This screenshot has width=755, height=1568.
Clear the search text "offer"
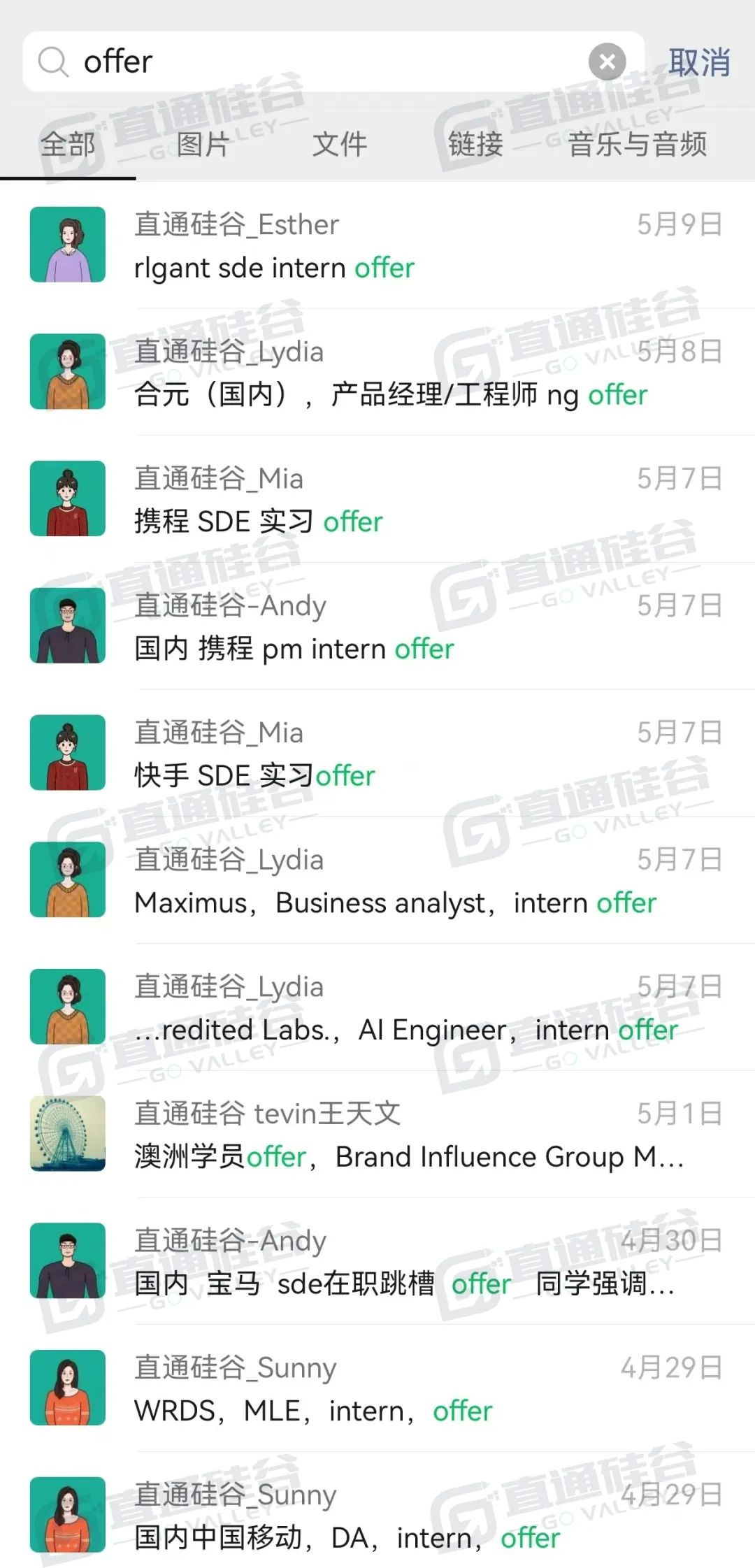coord(607,62)
